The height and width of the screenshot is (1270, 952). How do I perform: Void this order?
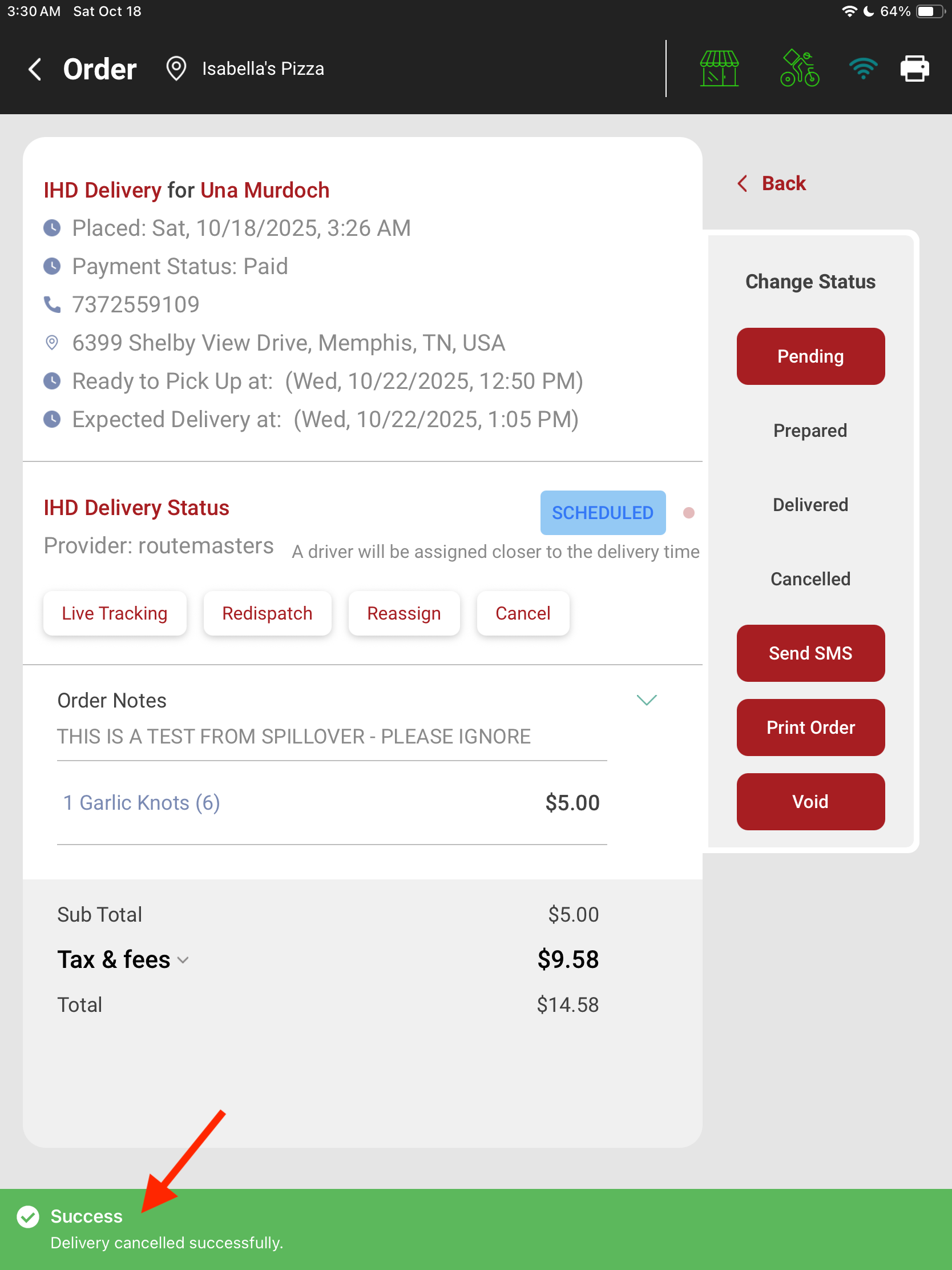pyautogui.click(x=810, y=802)
